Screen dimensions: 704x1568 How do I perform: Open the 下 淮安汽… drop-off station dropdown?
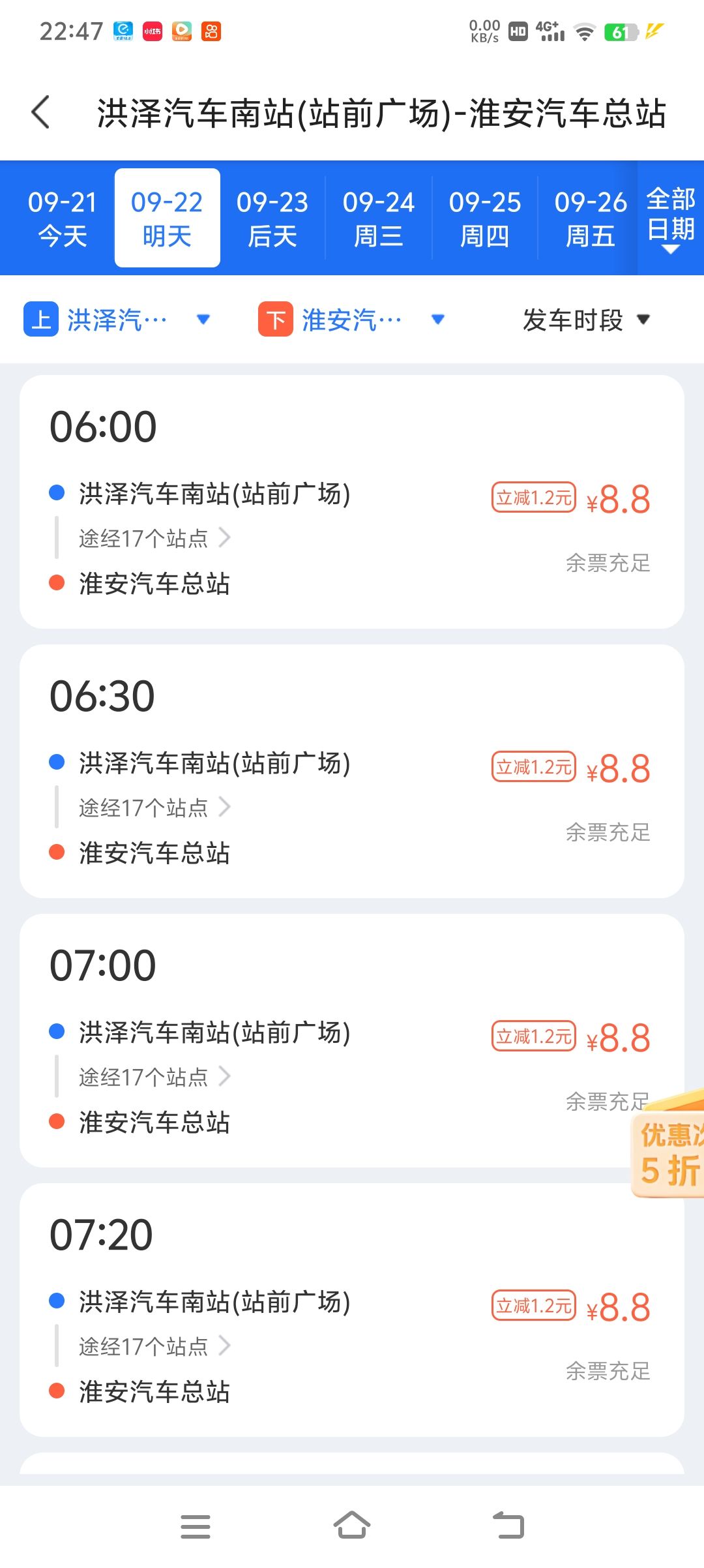[x=352, y=320]
